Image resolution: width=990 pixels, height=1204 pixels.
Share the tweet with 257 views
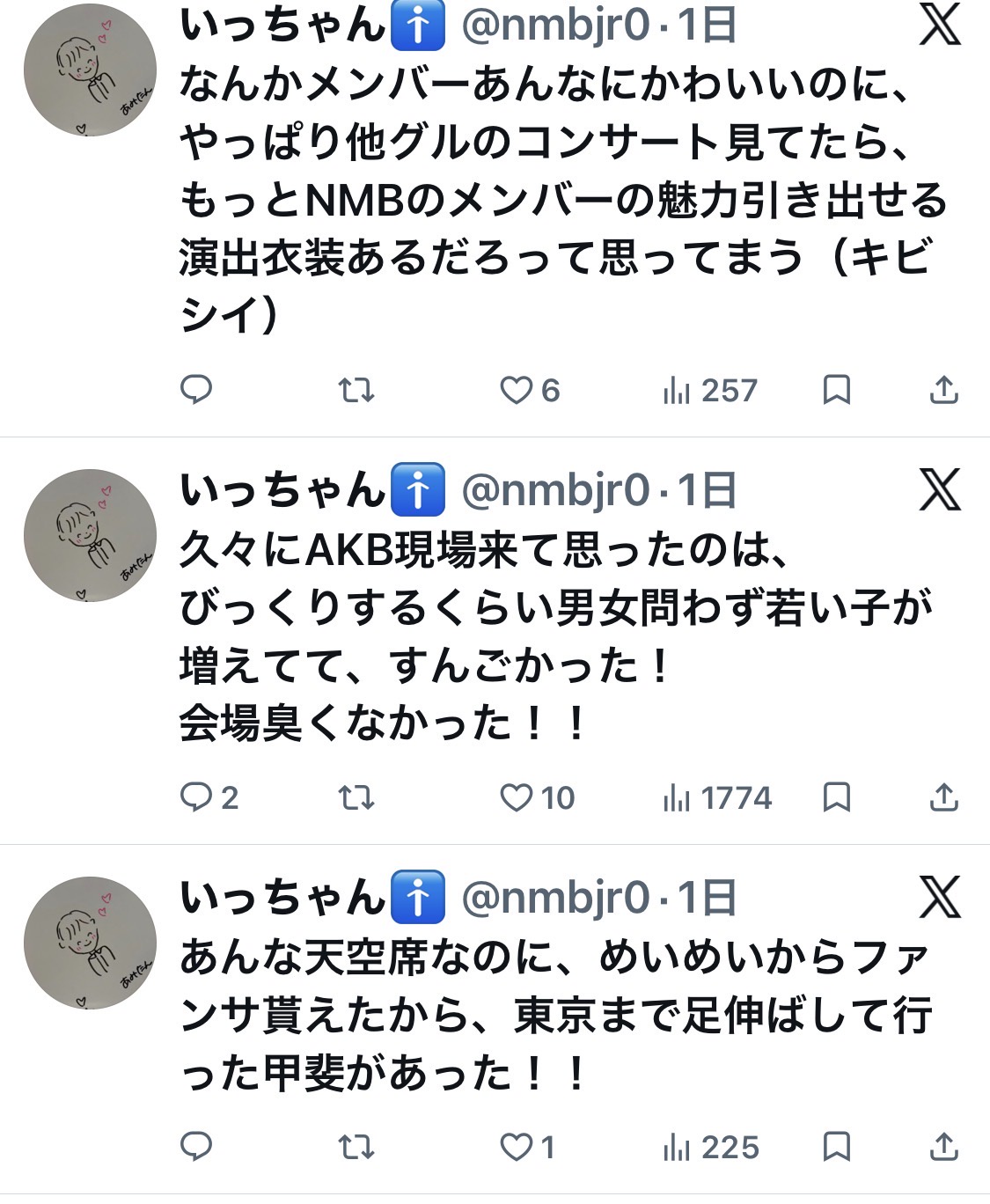943,389
